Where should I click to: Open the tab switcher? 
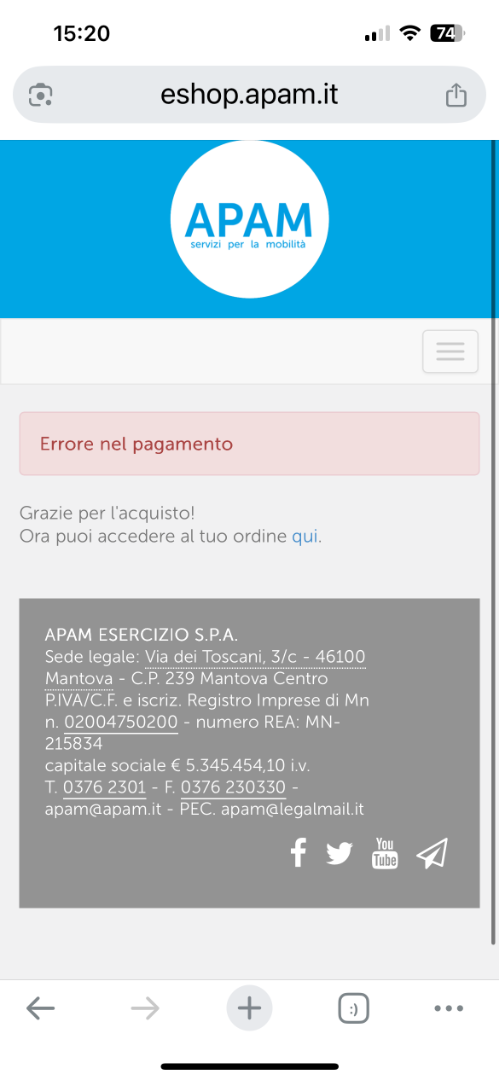coord(354,1010)
